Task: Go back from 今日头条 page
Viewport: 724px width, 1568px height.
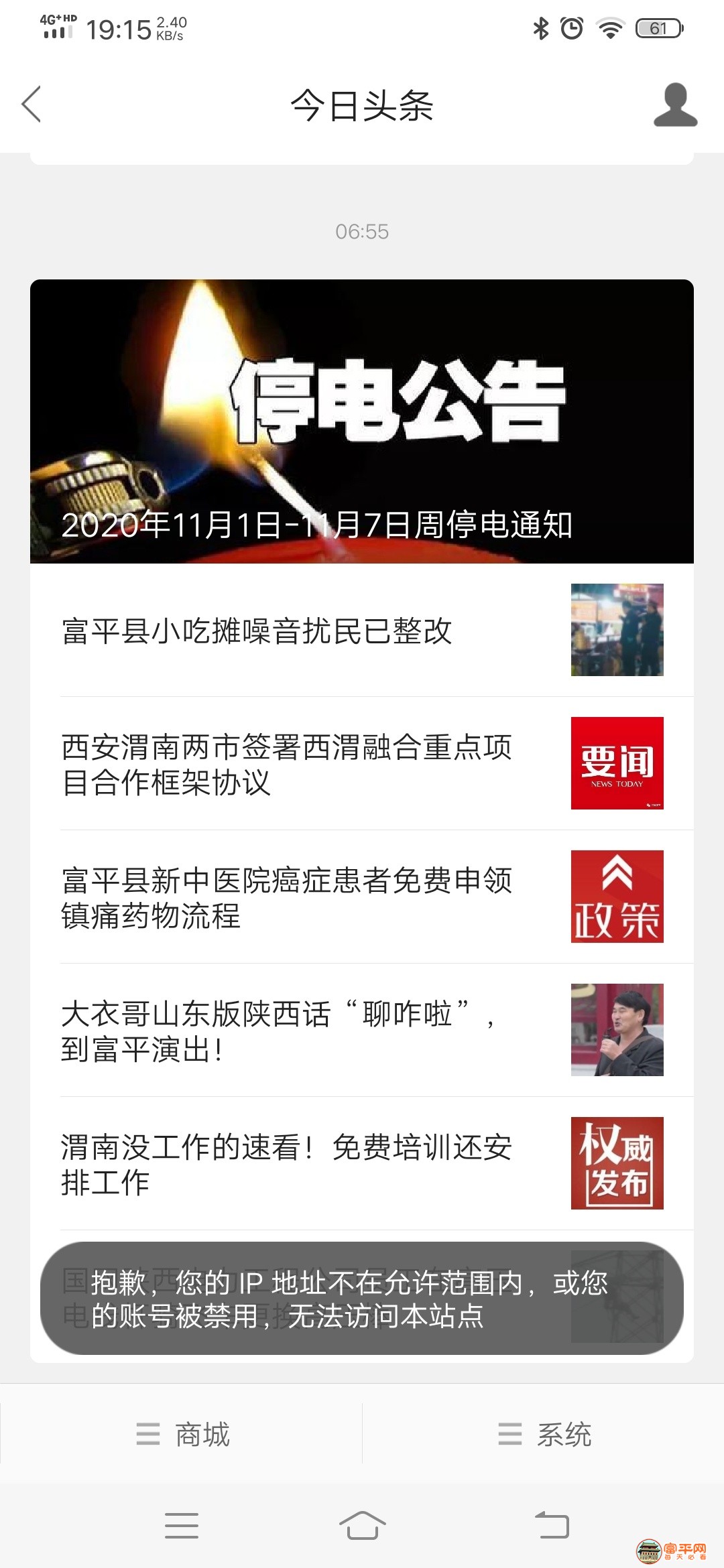Action: pyautogui.click(x=32, y=105)
